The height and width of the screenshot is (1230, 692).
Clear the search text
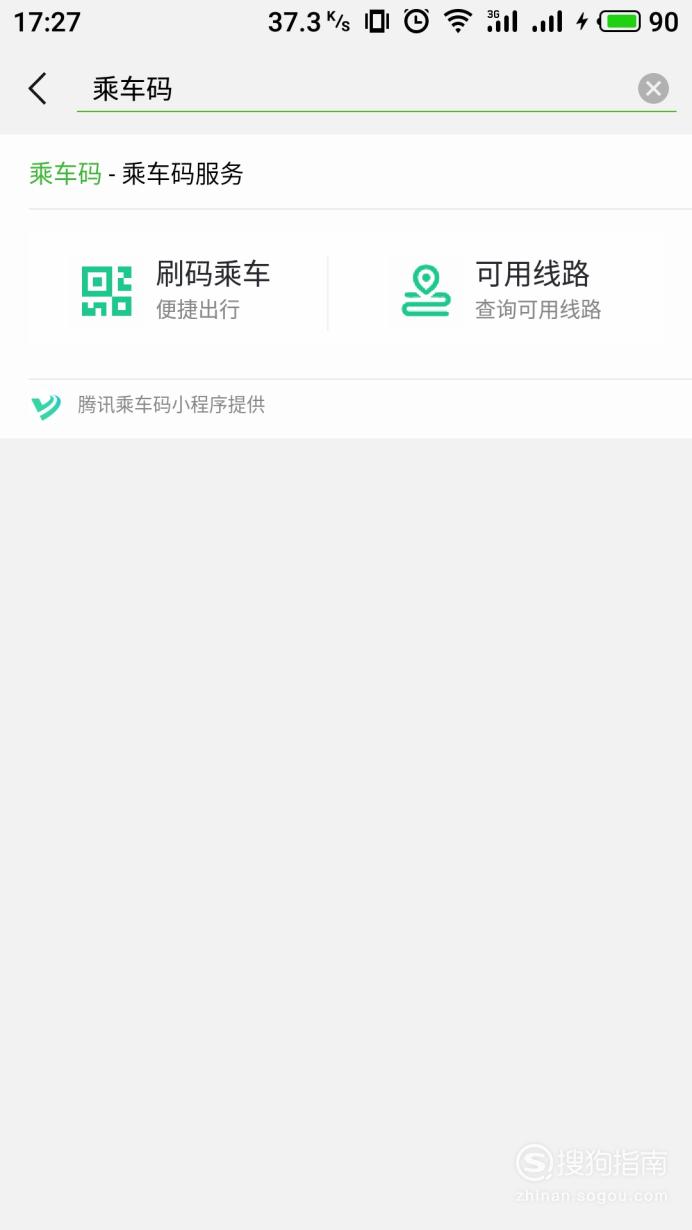click(653, 89)
